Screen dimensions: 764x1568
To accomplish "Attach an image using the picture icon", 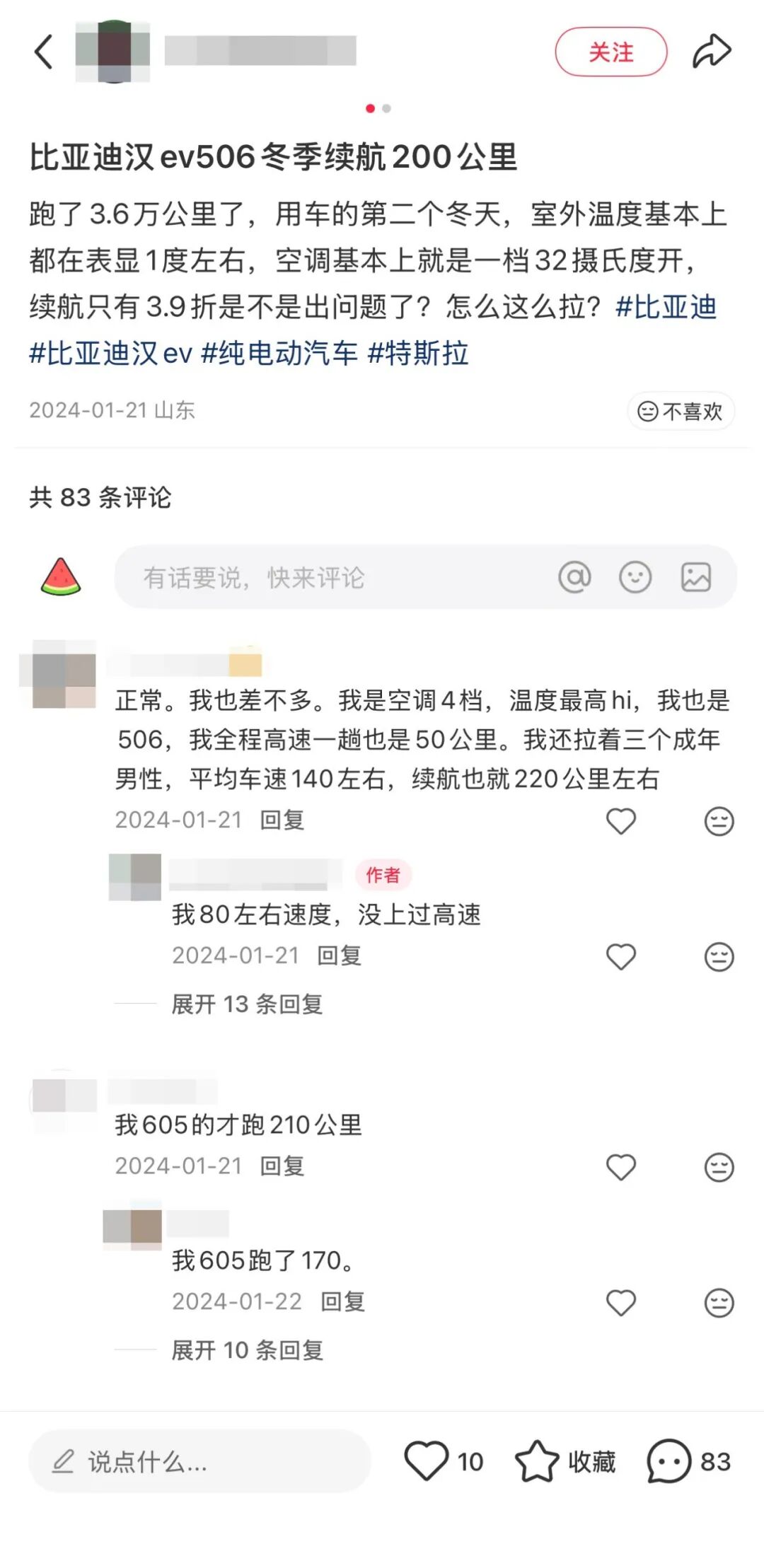I will [697, 576].
